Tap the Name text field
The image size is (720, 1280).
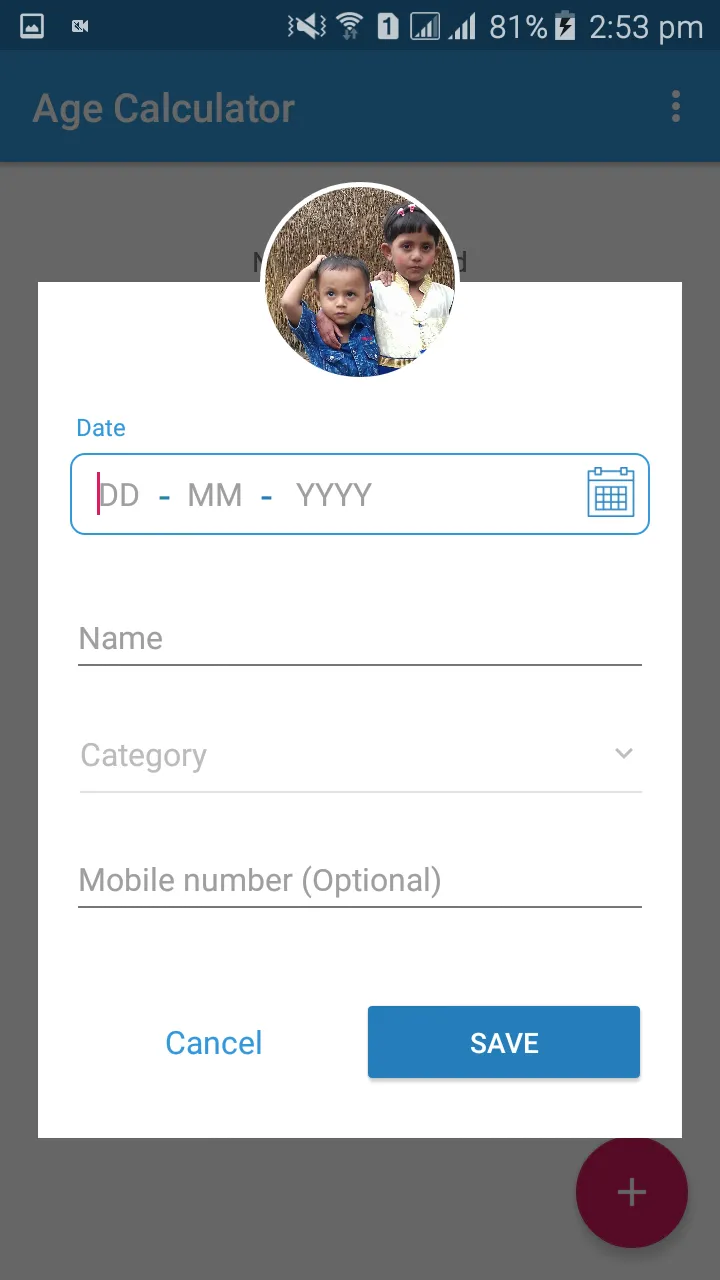tap(360, 639)
